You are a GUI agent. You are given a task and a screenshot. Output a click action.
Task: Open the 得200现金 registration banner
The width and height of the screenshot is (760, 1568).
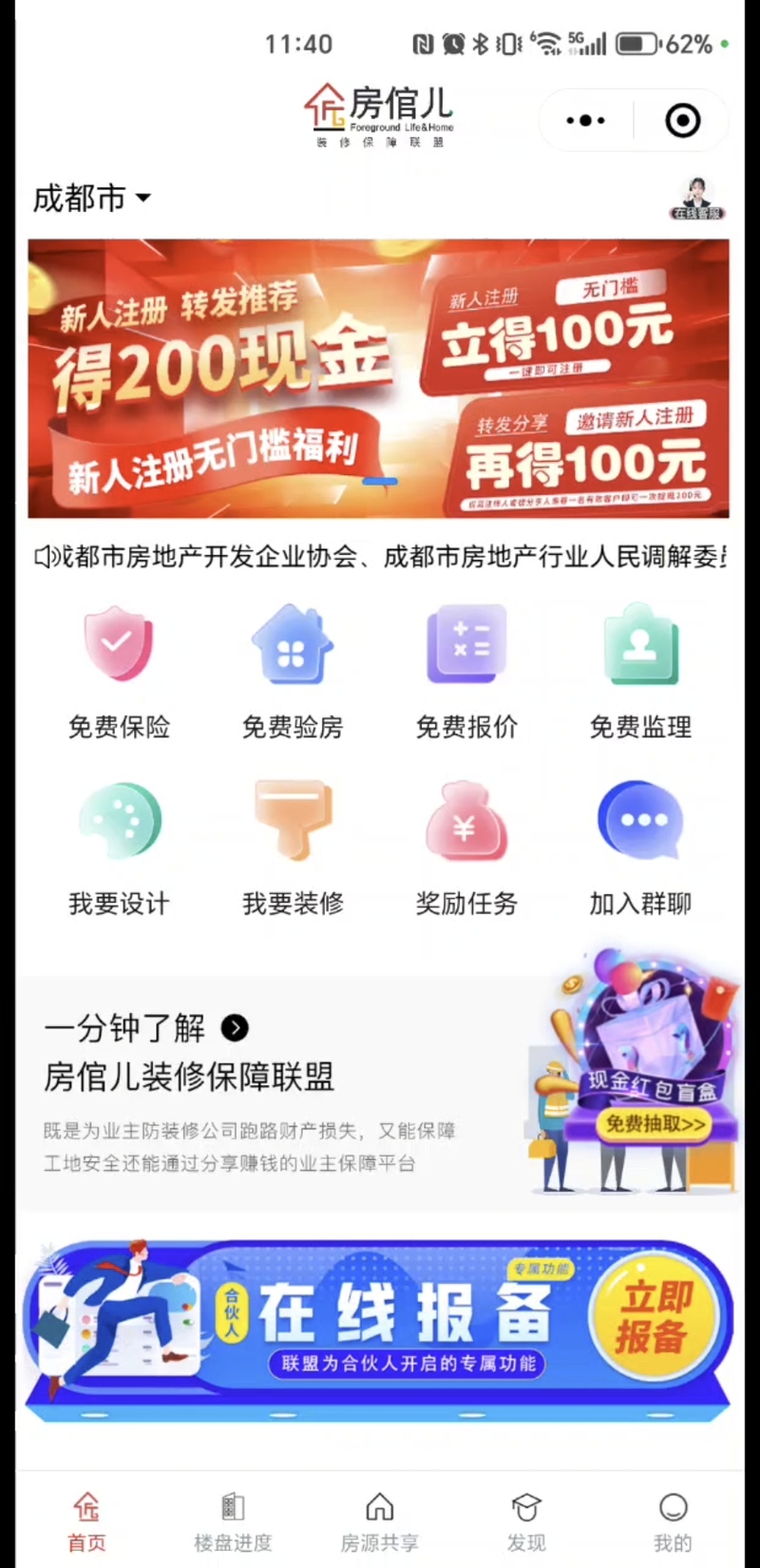(x=378, y=378)
